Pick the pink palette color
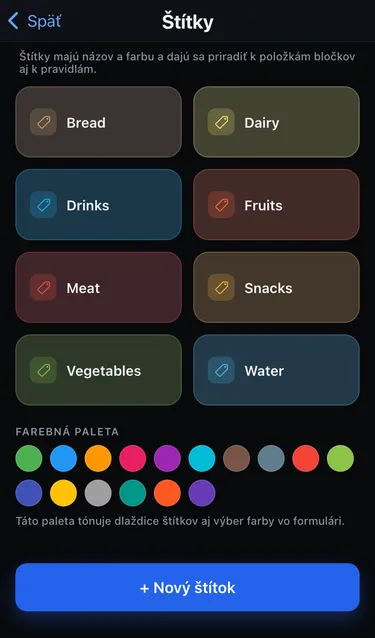Image resolution: width=375 pixels, height=638 pixels. 133,459
